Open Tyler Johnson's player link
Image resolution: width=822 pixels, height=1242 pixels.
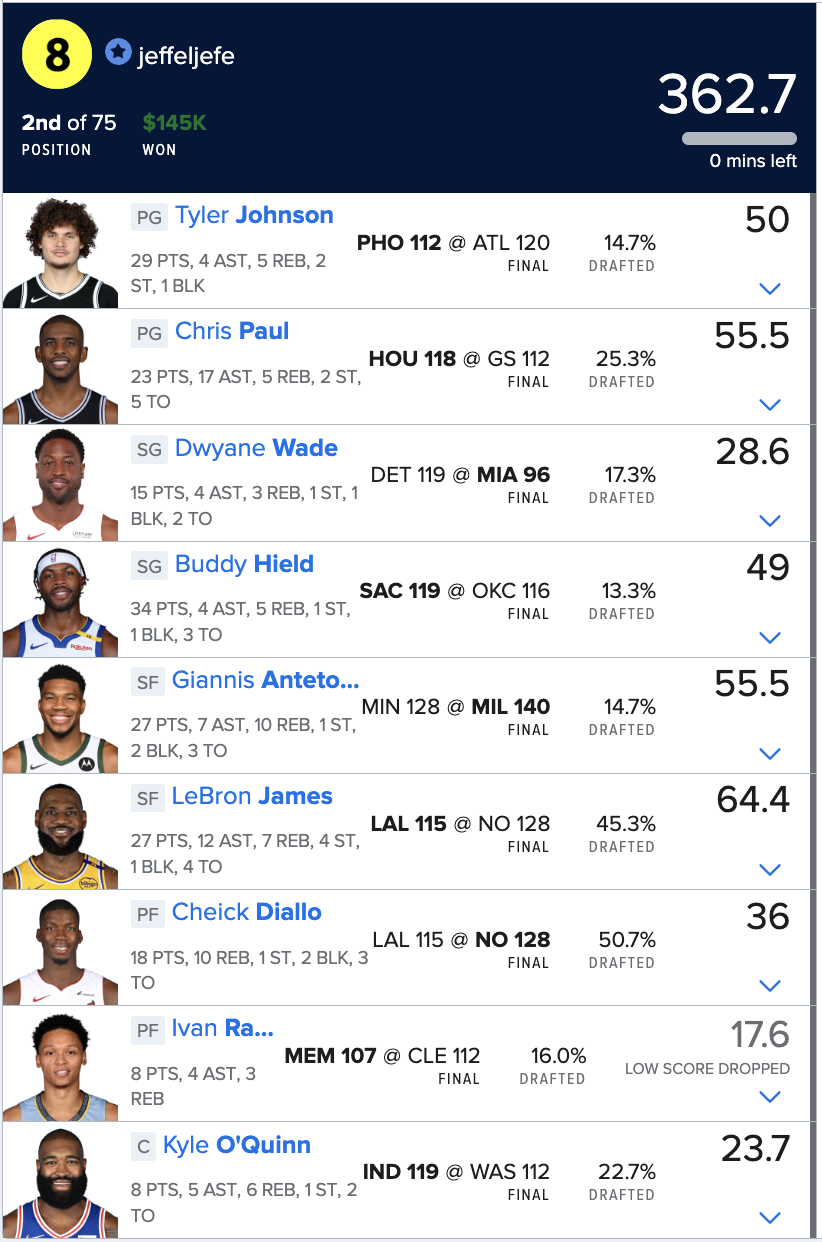pyautogui.click(x=254, y=215)
